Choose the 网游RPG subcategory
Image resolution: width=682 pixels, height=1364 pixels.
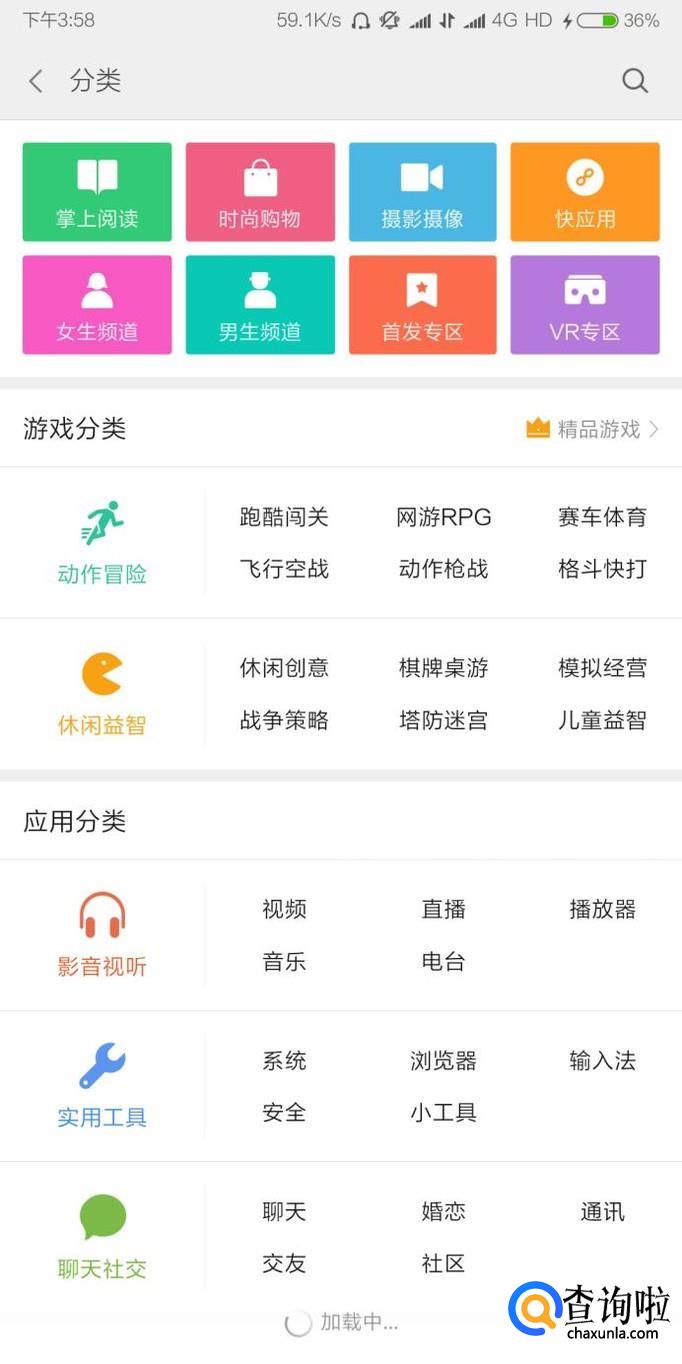click(x=444, y=517)
